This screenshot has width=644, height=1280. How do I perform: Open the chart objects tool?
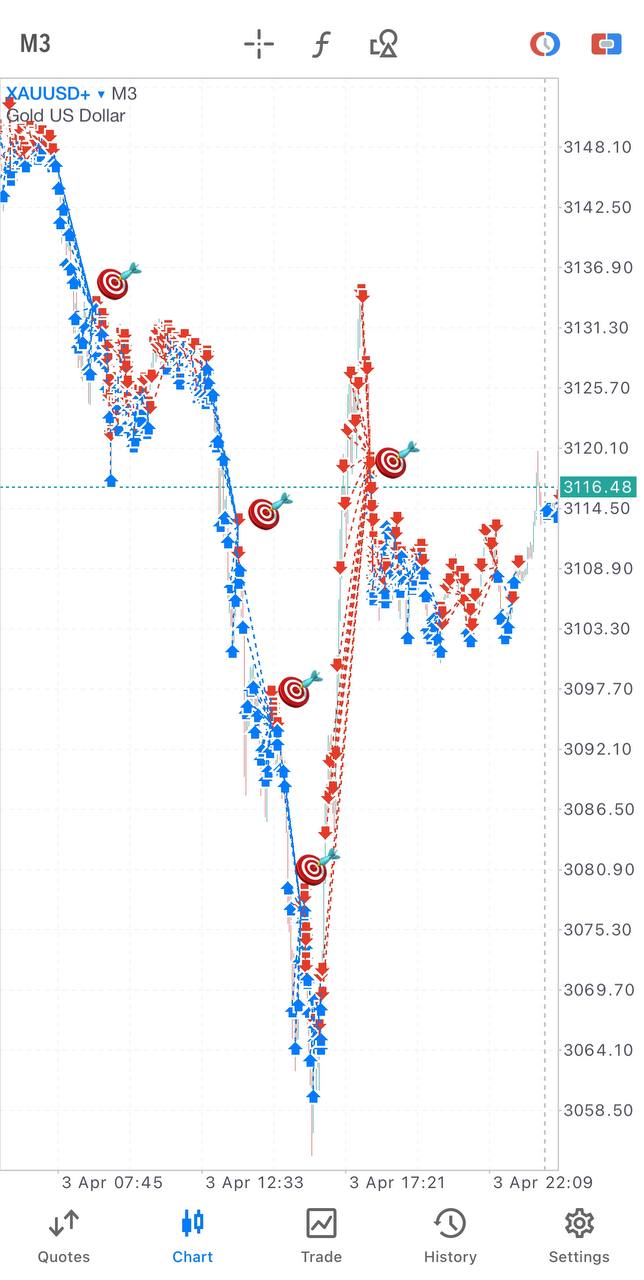click(x=384, y=44)
